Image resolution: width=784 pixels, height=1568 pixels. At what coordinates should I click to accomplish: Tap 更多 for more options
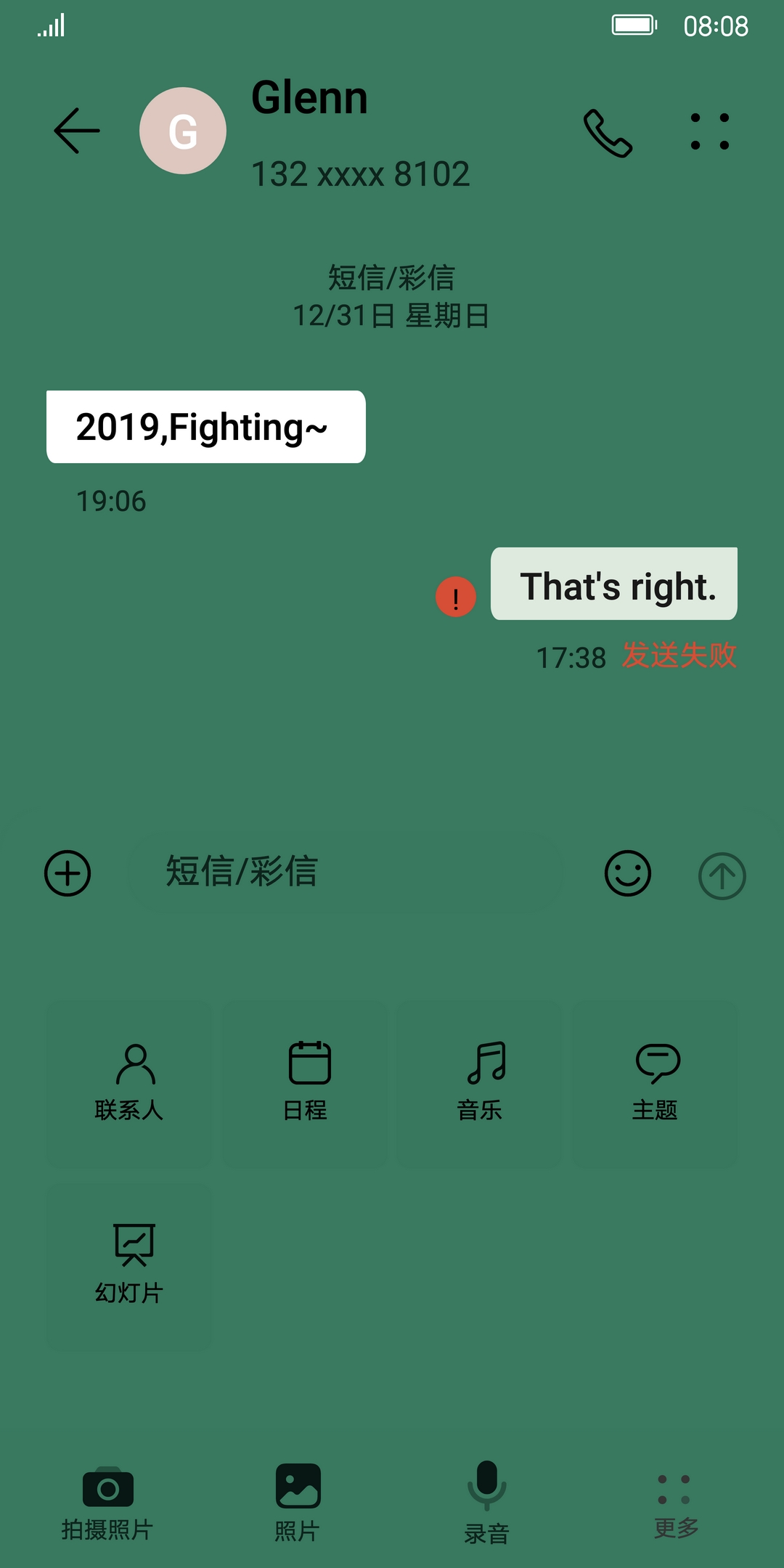pyautogui.click(x=675, y=1503)
